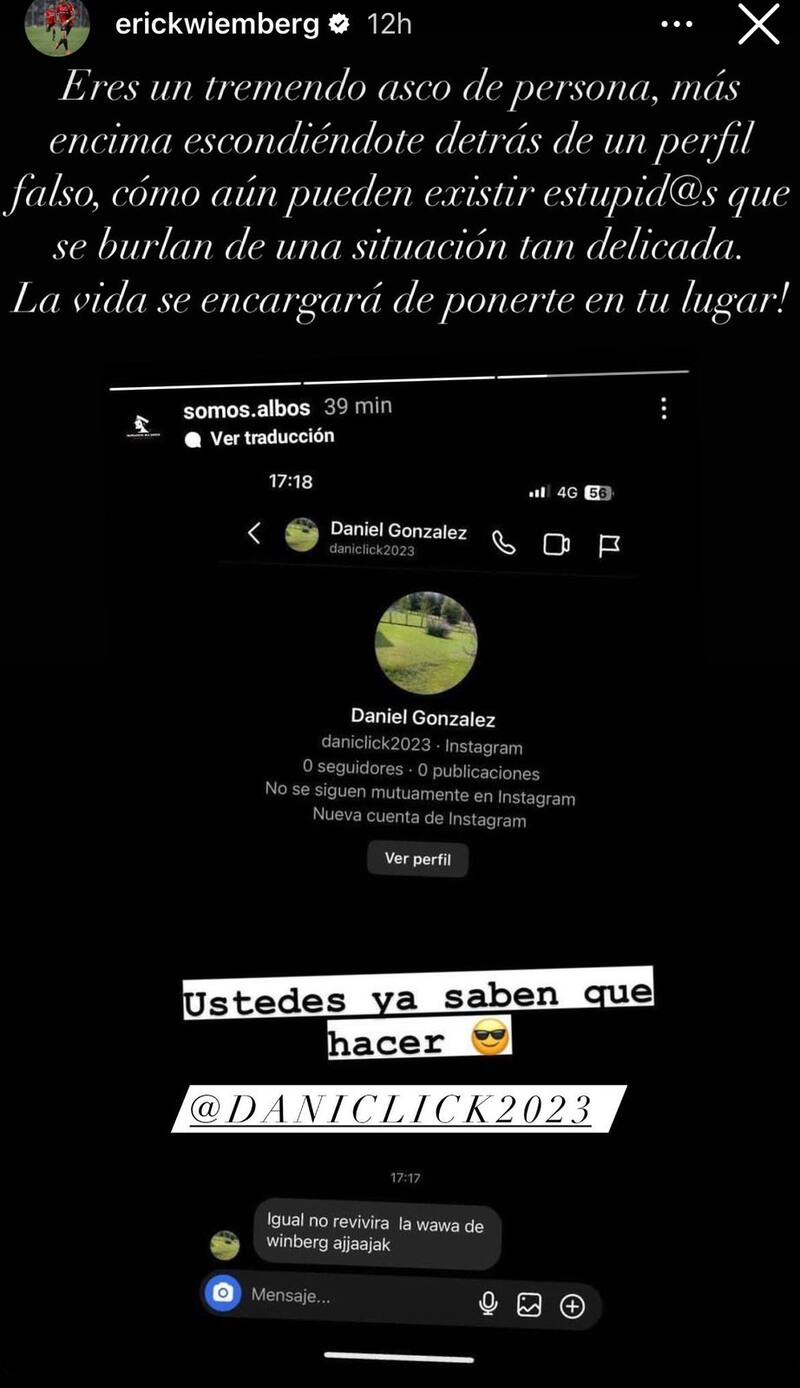This screenshot has height=1388, width=800.
Task: Tap erickwiemberg's profile picture
Action: pos(57,25)
